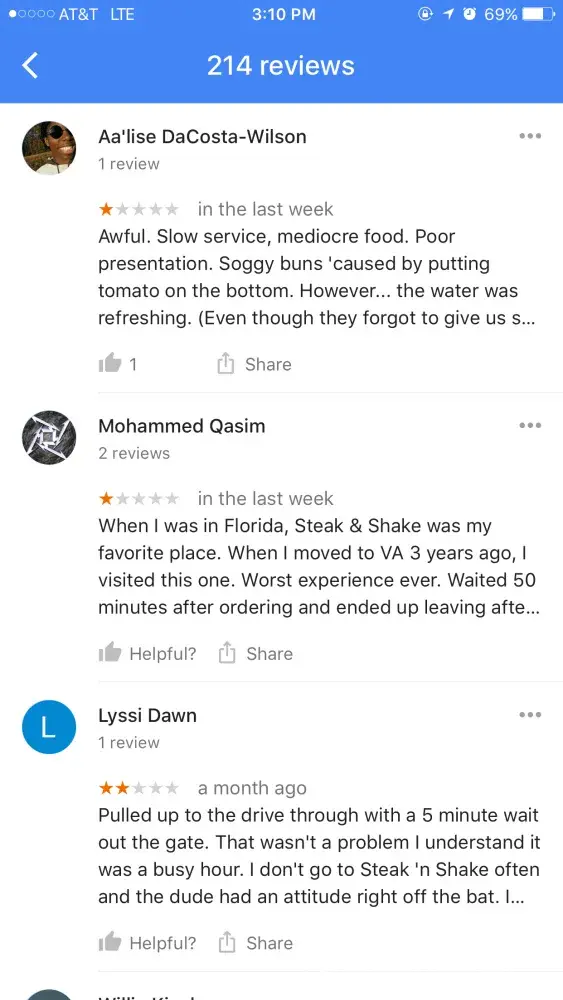Viewport: 563px width, 1000px height.
Task: Expand Mohammed Qasim's truncated review text
Action: [x=319, y=567]
